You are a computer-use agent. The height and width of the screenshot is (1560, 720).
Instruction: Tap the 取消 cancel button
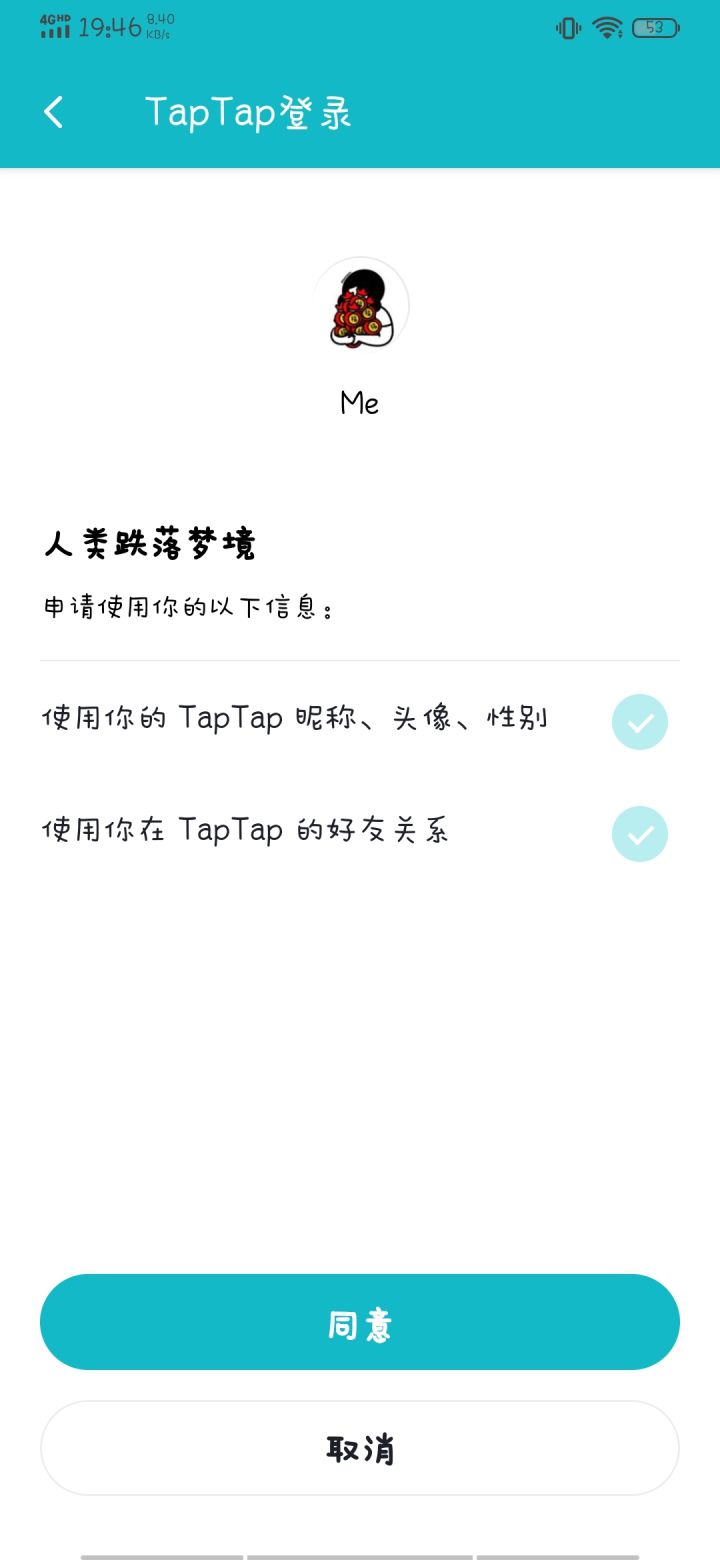360,1447
